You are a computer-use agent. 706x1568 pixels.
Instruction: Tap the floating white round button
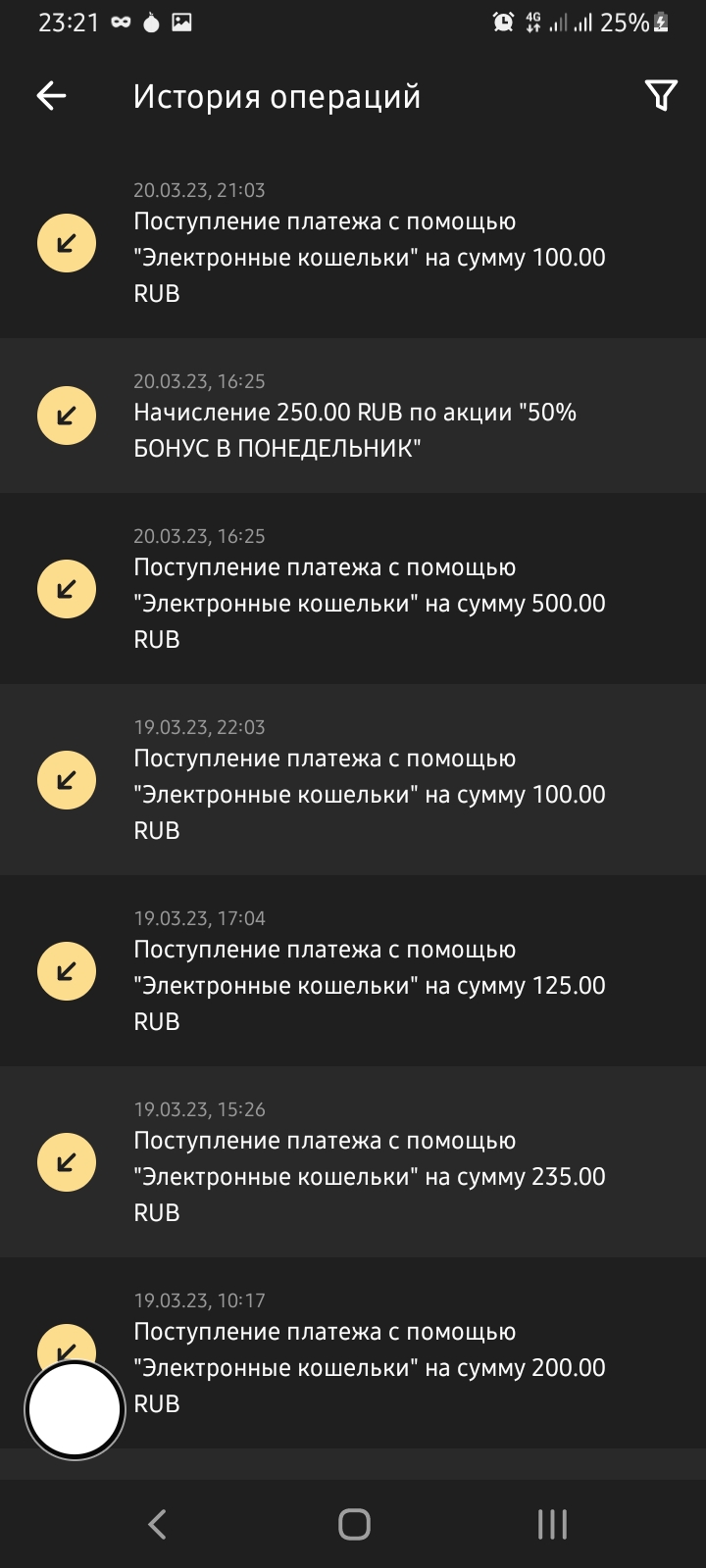pyautogui.click(x=75, y=1409)
